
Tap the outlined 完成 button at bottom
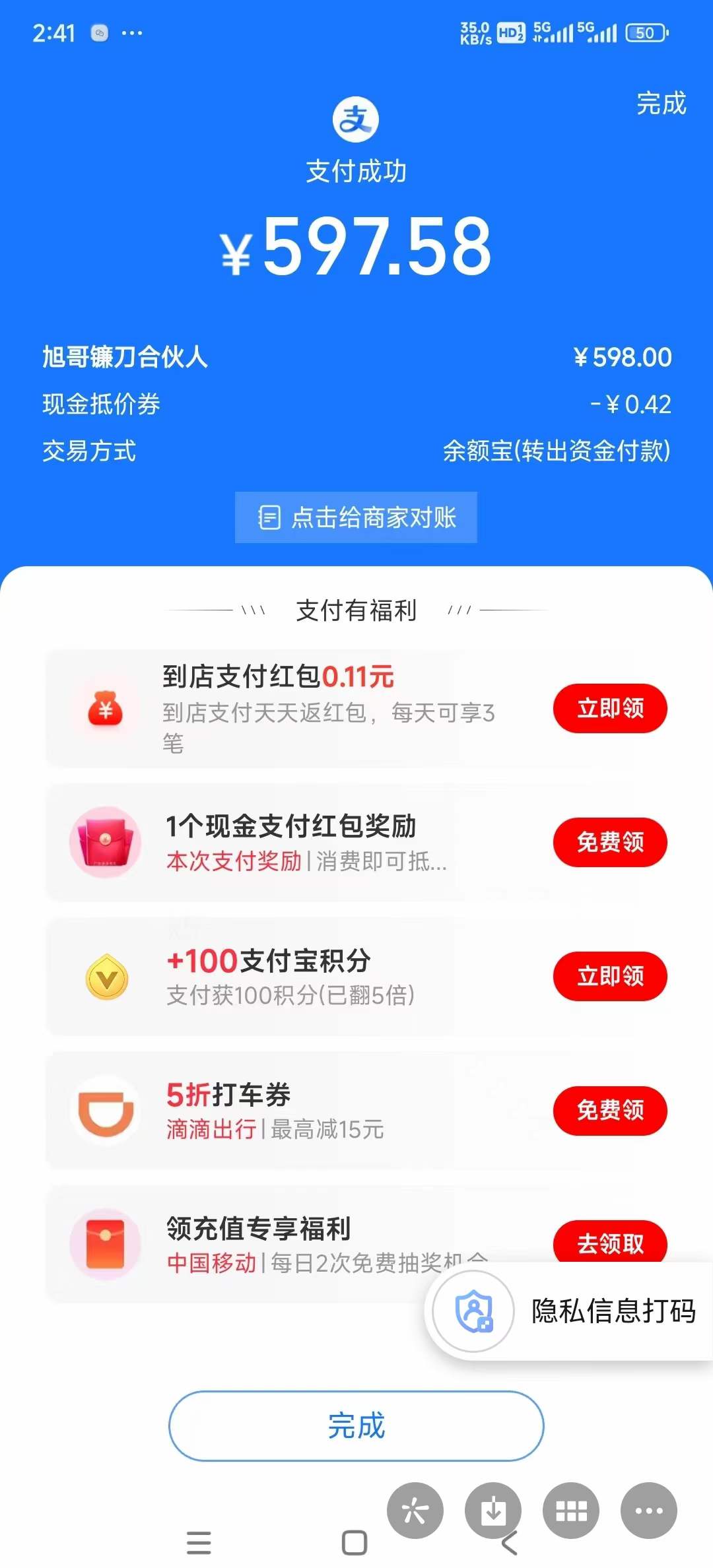(x=356, y=1425)
